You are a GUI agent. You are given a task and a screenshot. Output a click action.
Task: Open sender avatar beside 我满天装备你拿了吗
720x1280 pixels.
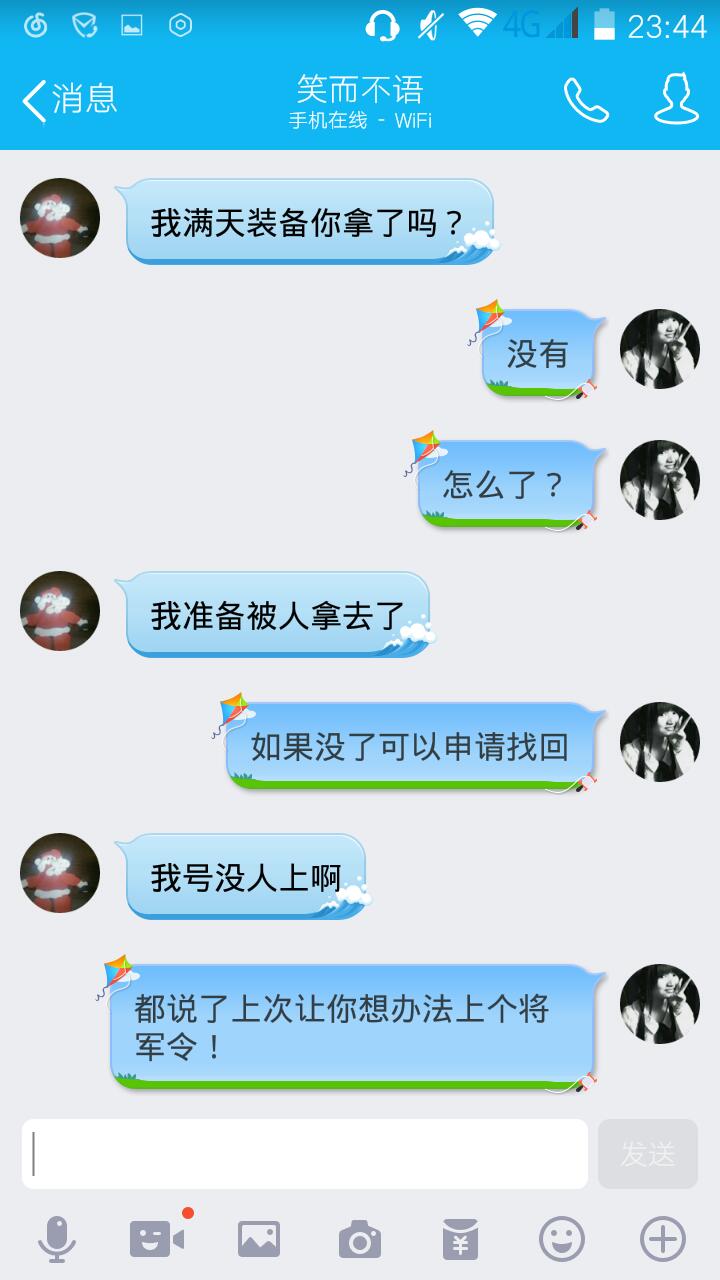click(60, 218)
